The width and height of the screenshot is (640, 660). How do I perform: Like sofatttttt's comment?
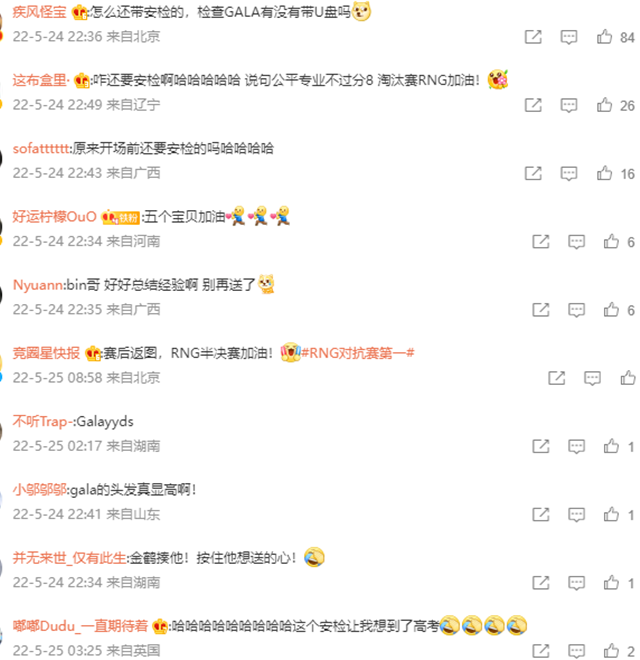click(x=604, y=173)
